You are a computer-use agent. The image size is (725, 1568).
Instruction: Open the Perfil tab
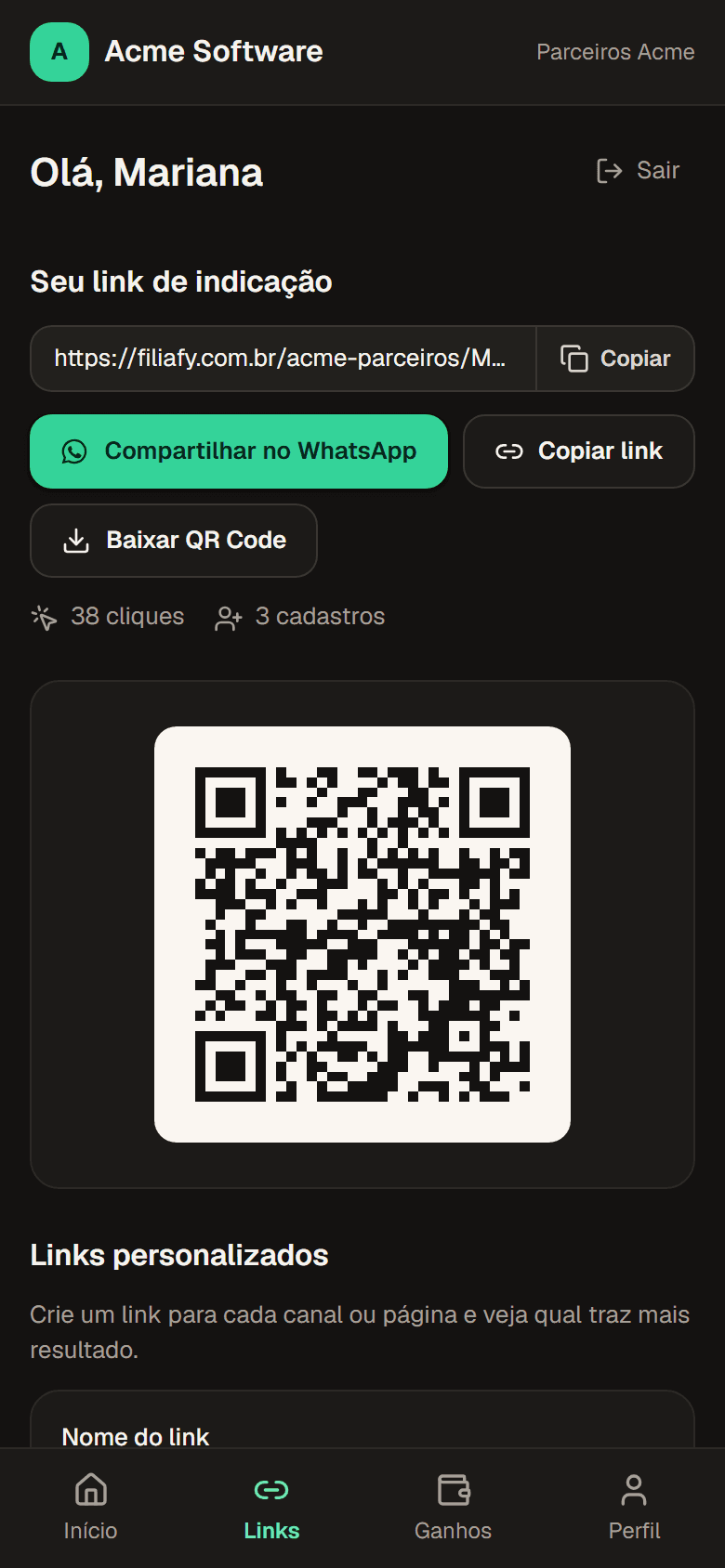click(635, 1507)
